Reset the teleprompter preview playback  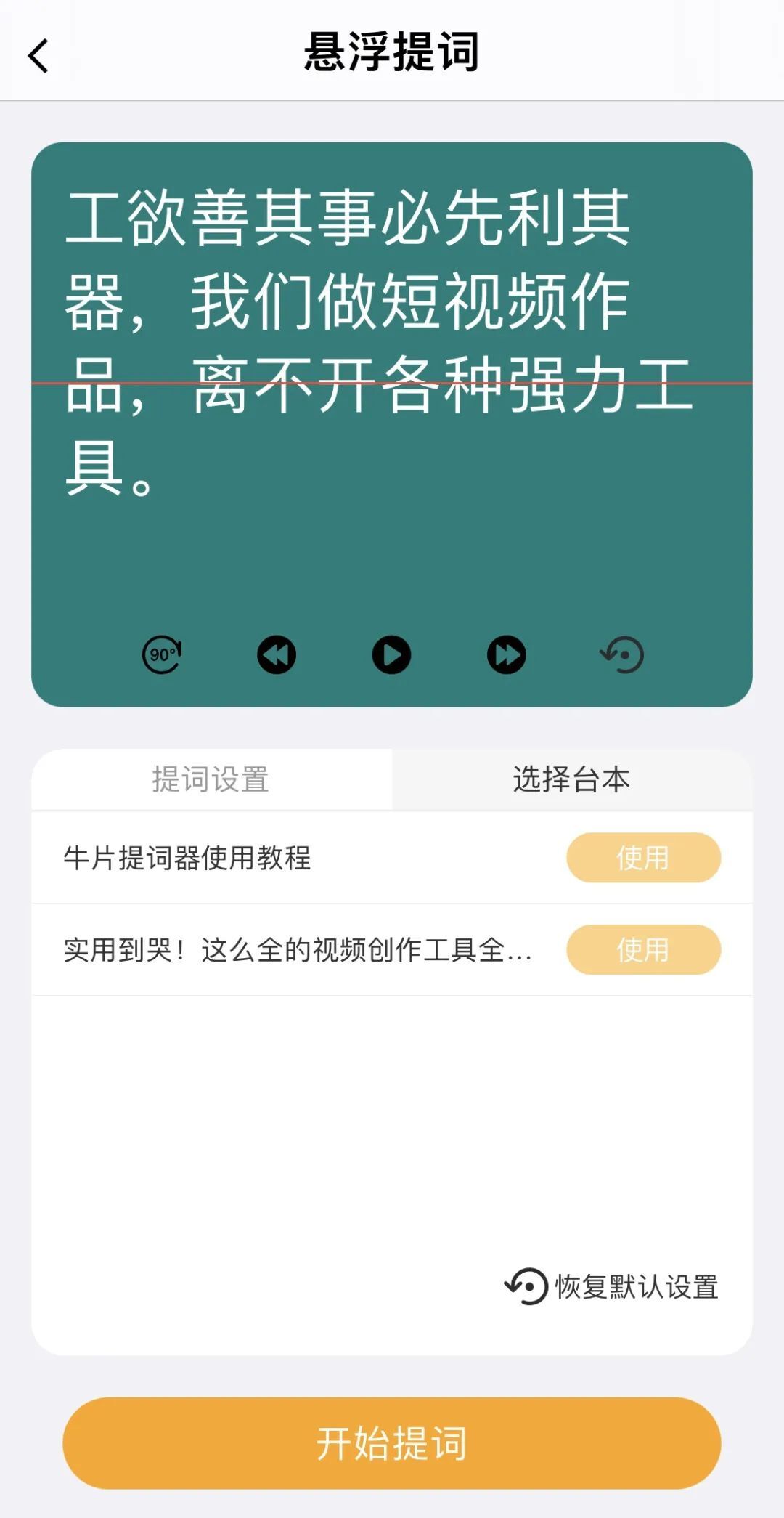(x=622, y=654)
